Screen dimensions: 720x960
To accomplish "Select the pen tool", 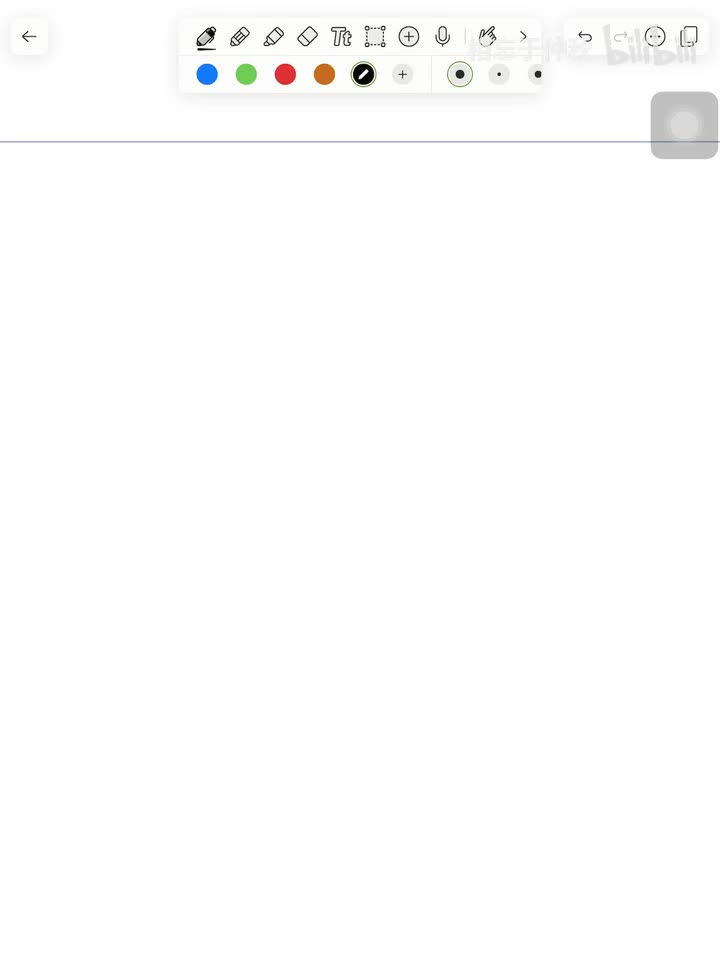I will point(206,37).
